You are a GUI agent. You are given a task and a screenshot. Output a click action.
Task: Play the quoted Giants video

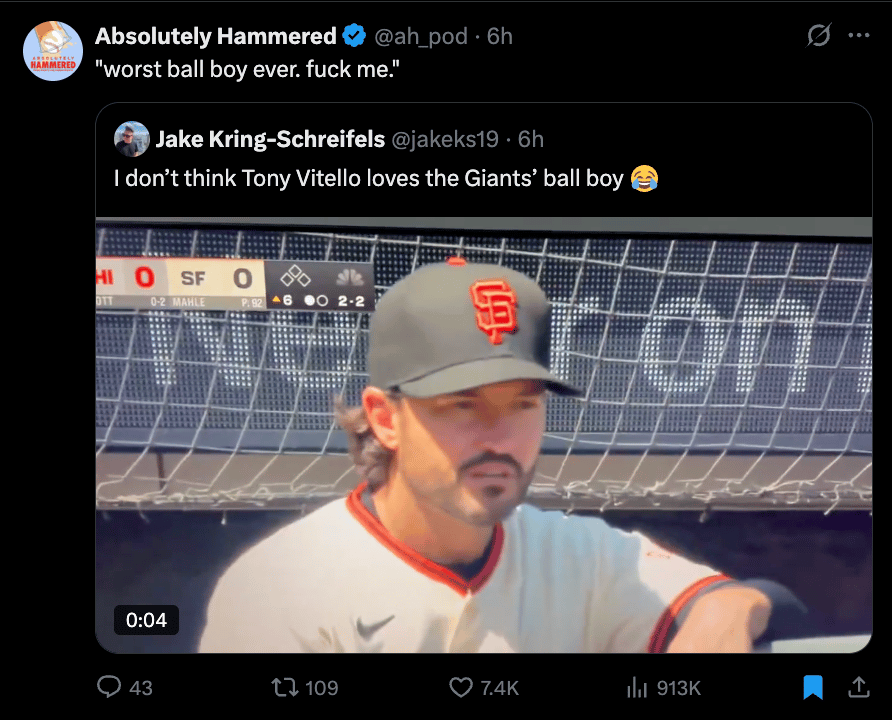click(484, 436)
